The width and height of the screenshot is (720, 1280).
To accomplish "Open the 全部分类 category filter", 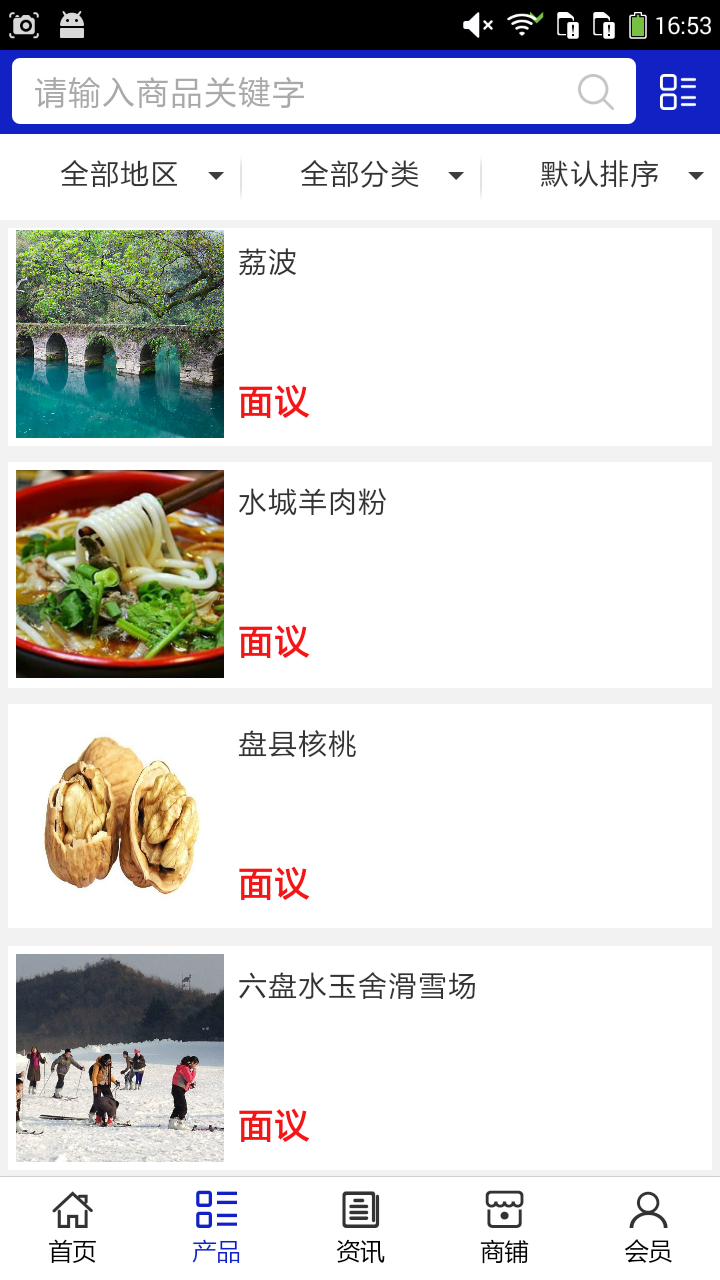I will pos(360,175).
